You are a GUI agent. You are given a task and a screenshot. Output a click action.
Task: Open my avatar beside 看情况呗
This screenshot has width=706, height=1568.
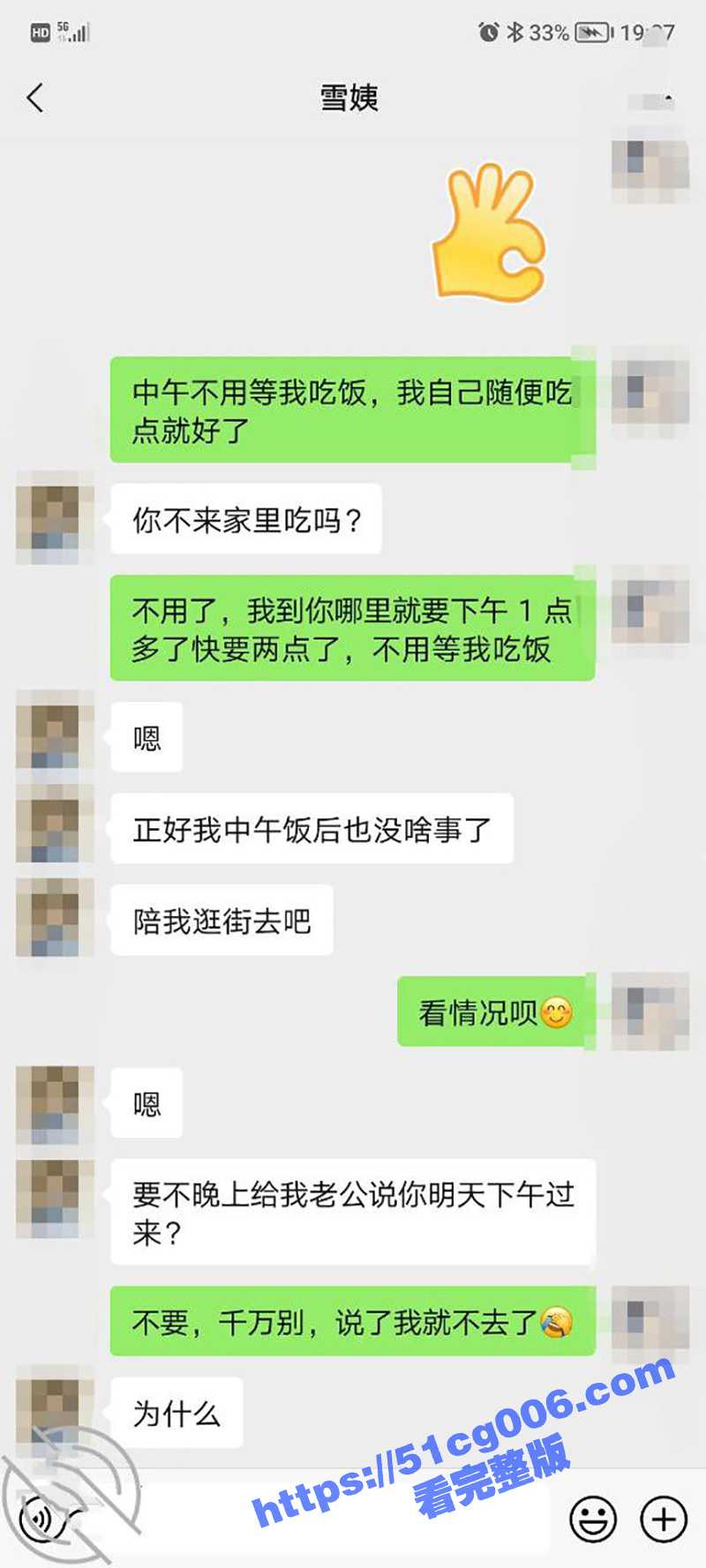[x=650, y=1012]
